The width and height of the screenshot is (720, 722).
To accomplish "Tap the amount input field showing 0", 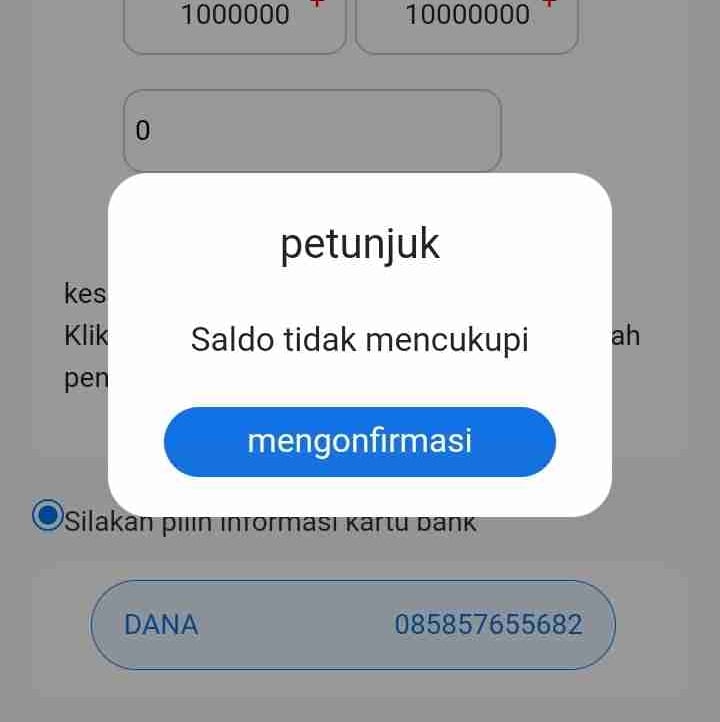I will click(x=312, y=131).
